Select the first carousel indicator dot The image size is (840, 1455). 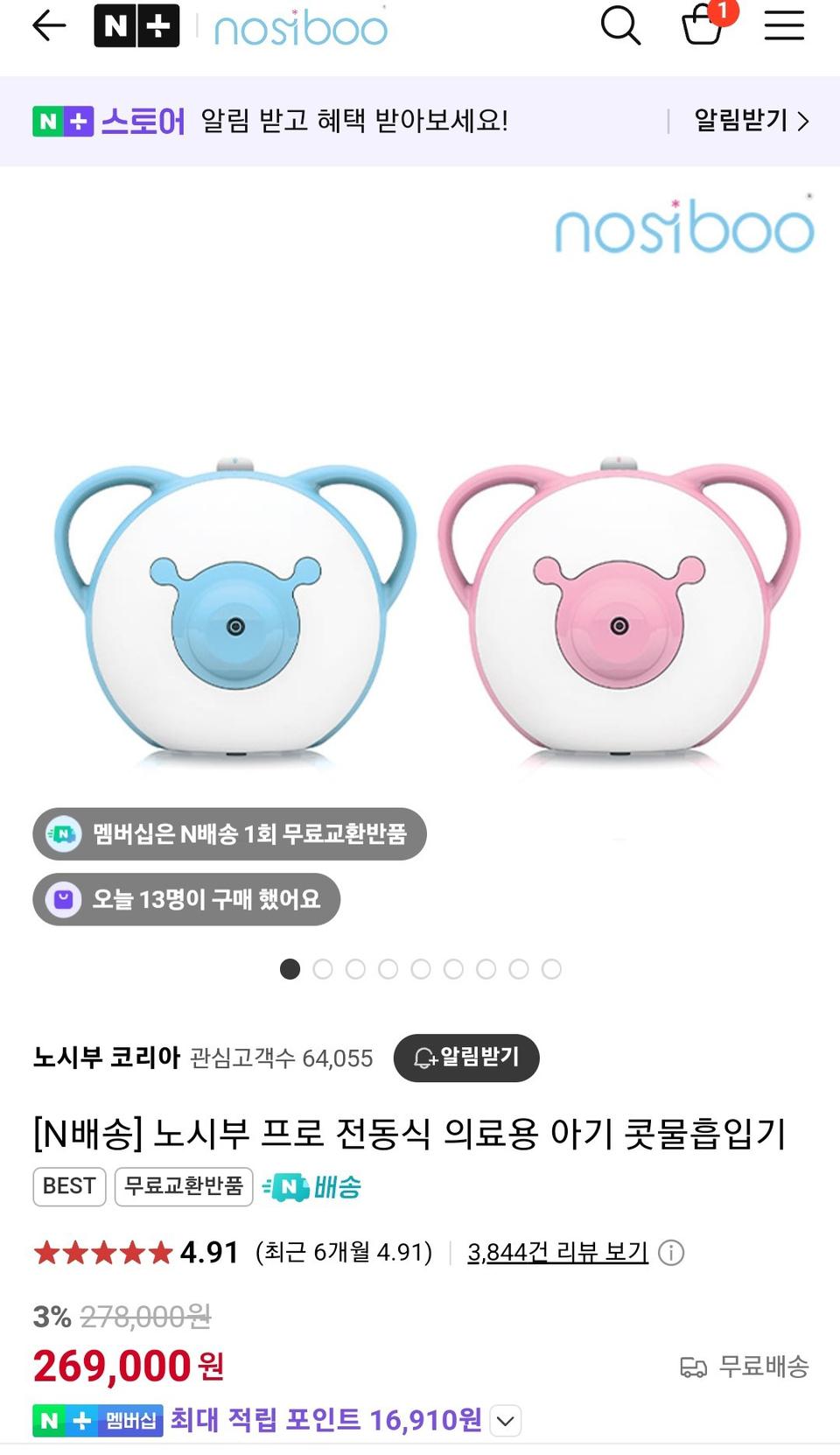point(290,969)
